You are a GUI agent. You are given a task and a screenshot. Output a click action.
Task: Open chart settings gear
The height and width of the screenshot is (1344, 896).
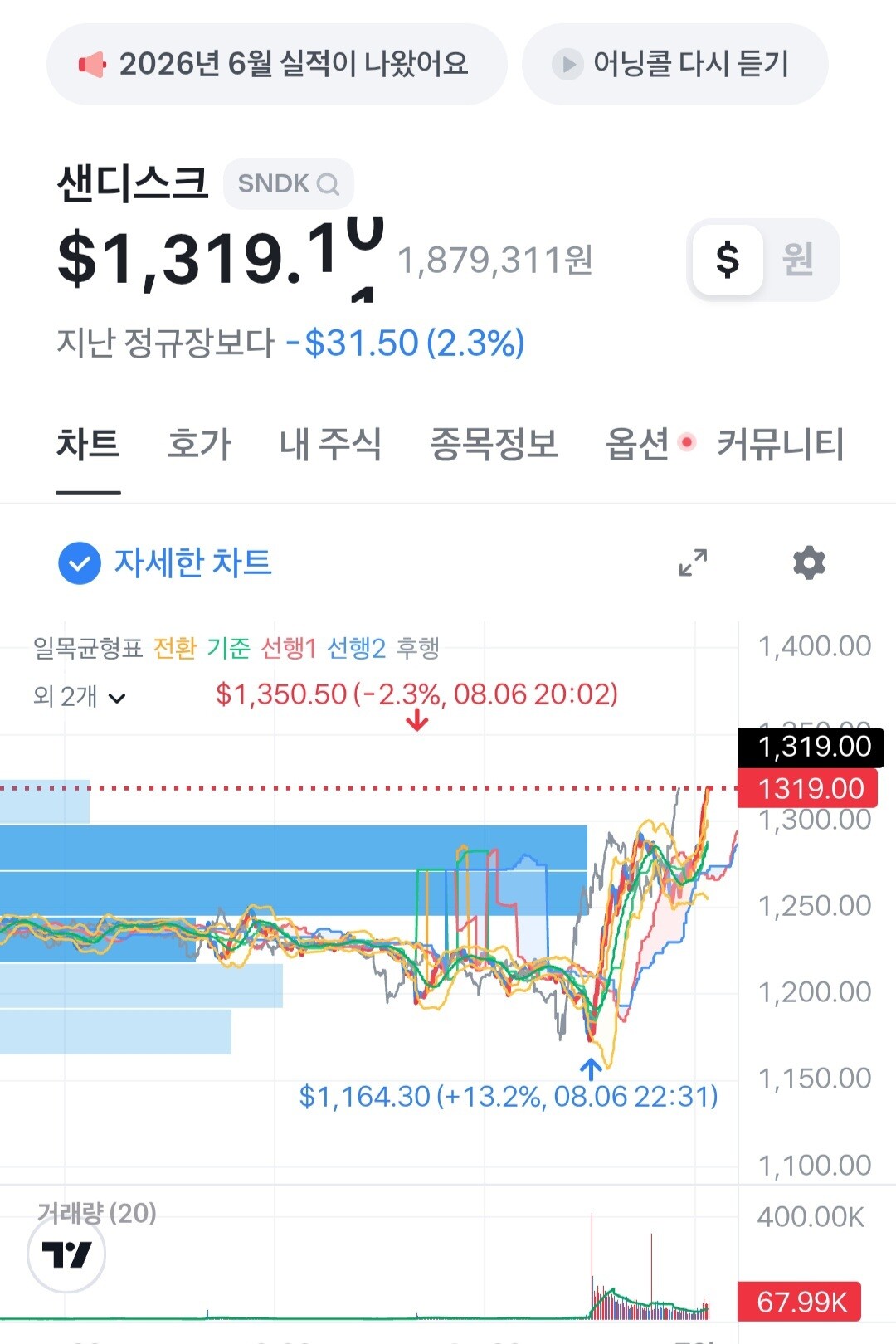coord(809,562)
